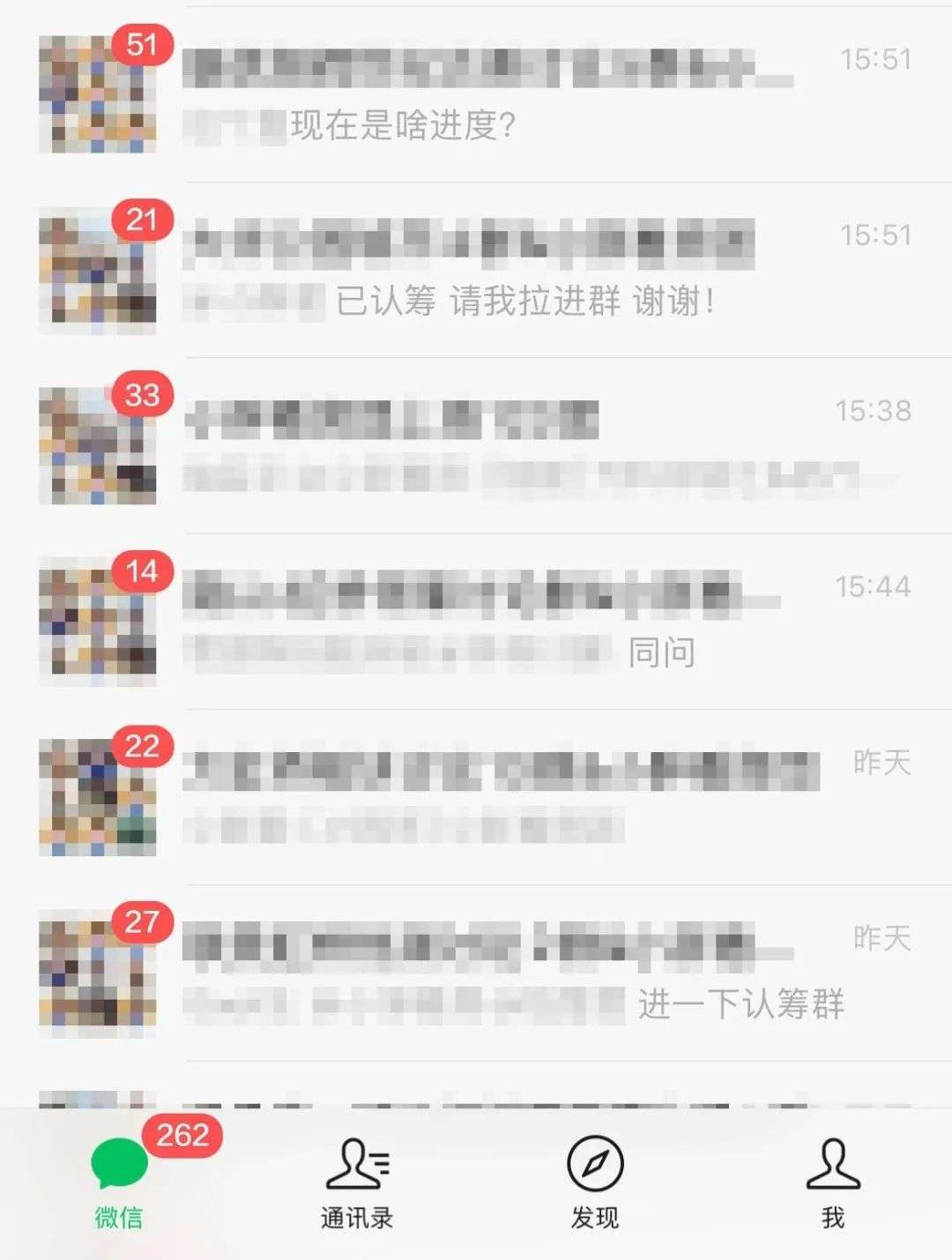Go to the 发现 discover tab
The image size is (952, 1260).
pyautogui.click(x=595, y=1183)
